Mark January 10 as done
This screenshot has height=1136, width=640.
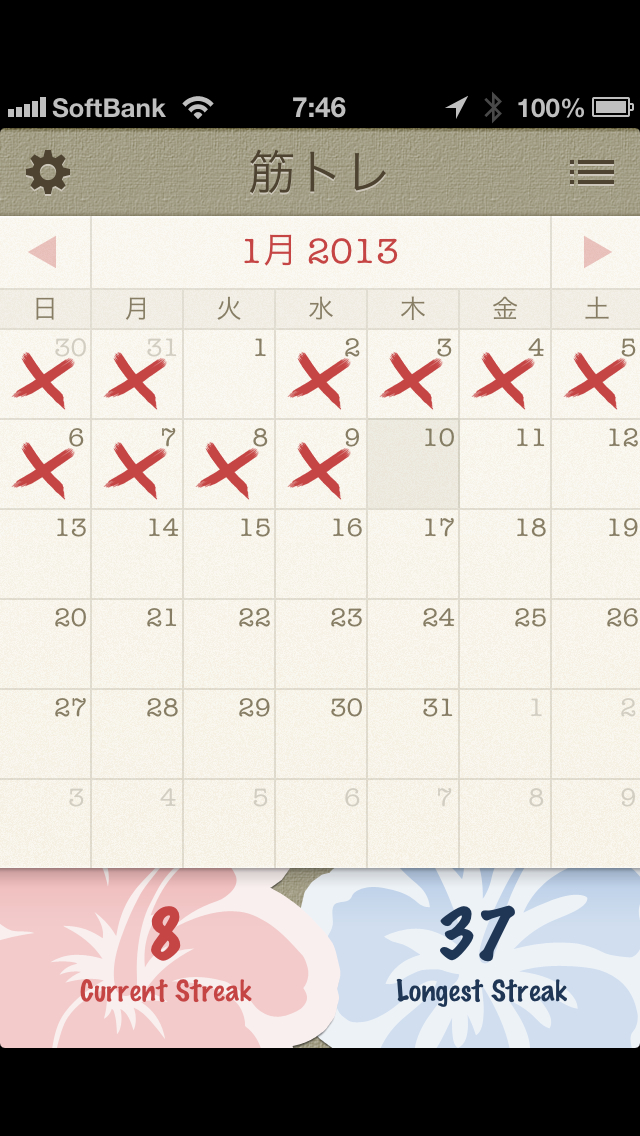(413, 464)
